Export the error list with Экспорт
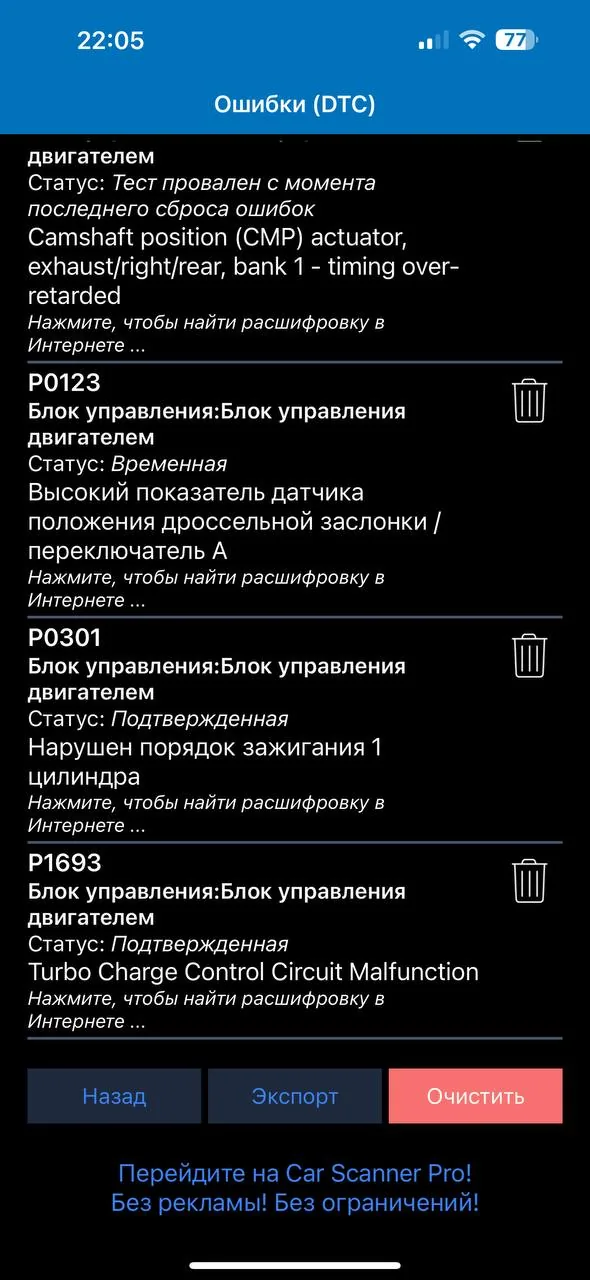The width and height of the screenshot is (590, 1280). 295,1096
